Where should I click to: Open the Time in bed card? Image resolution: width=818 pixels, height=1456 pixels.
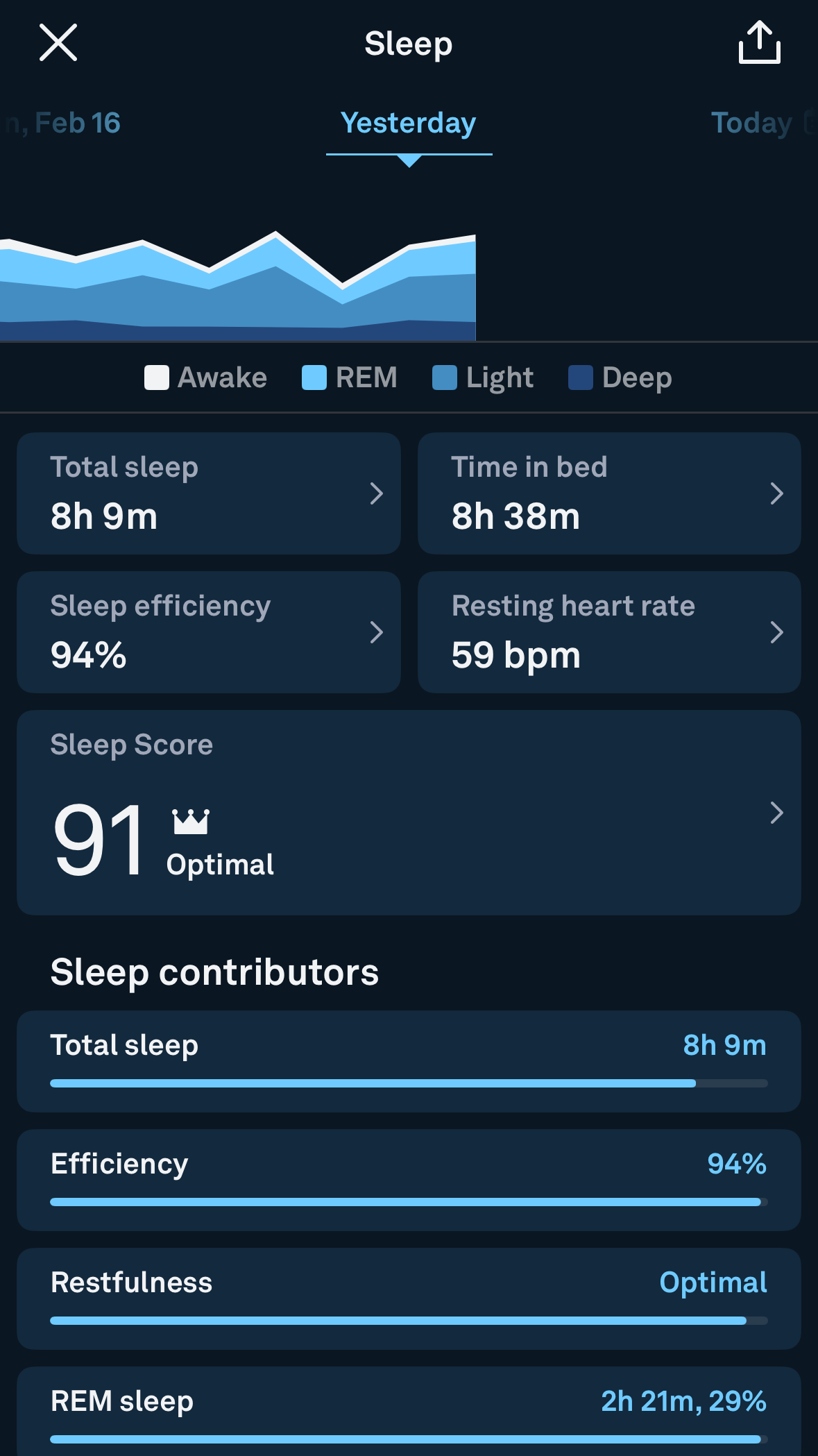point(609,493)
